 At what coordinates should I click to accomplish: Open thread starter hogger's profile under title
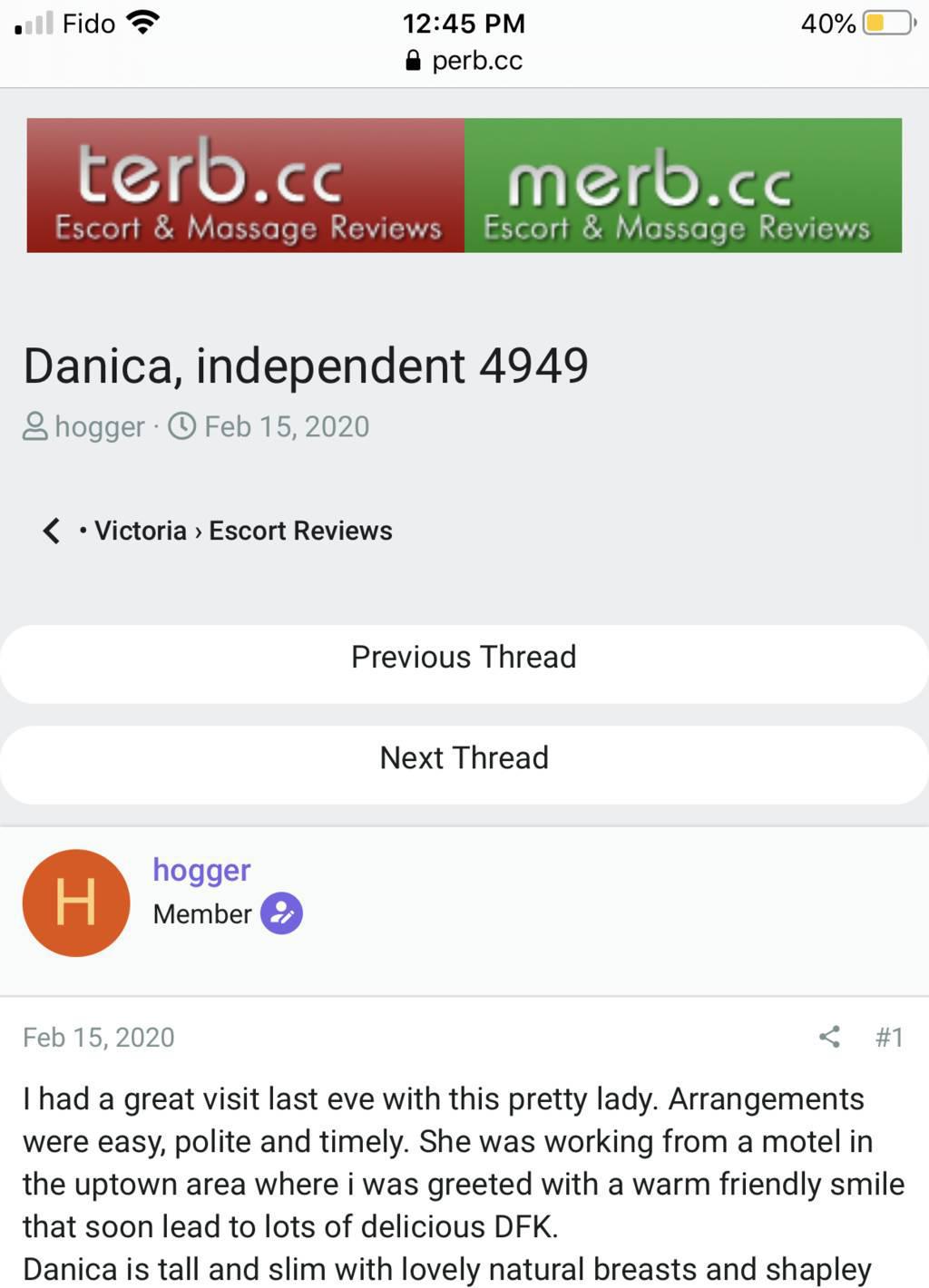coord(99,426)
